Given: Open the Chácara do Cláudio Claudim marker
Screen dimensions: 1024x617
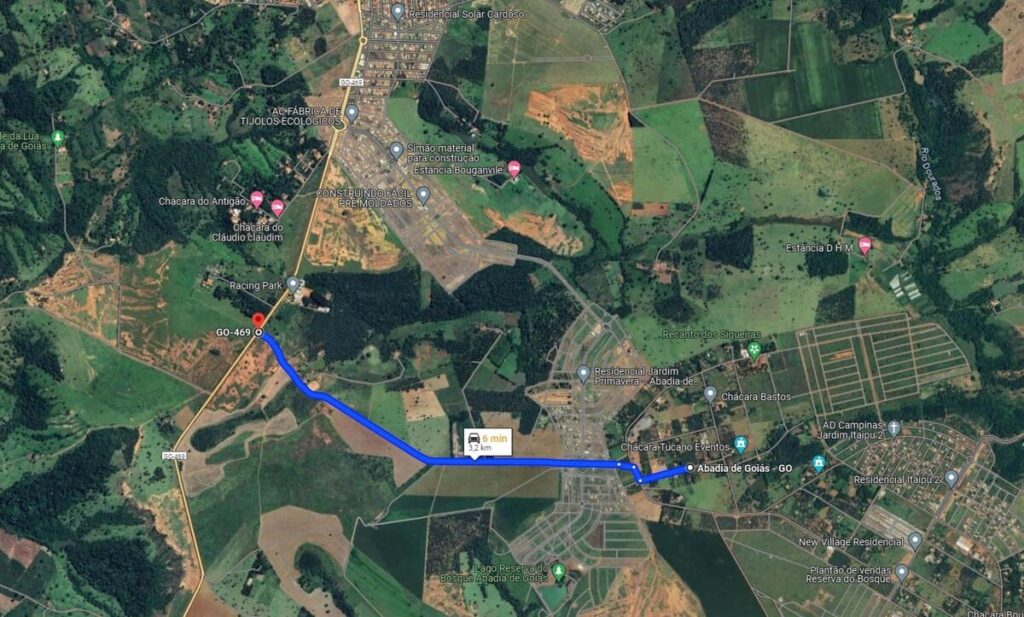Looking at the screenshot, I should 277,208.
